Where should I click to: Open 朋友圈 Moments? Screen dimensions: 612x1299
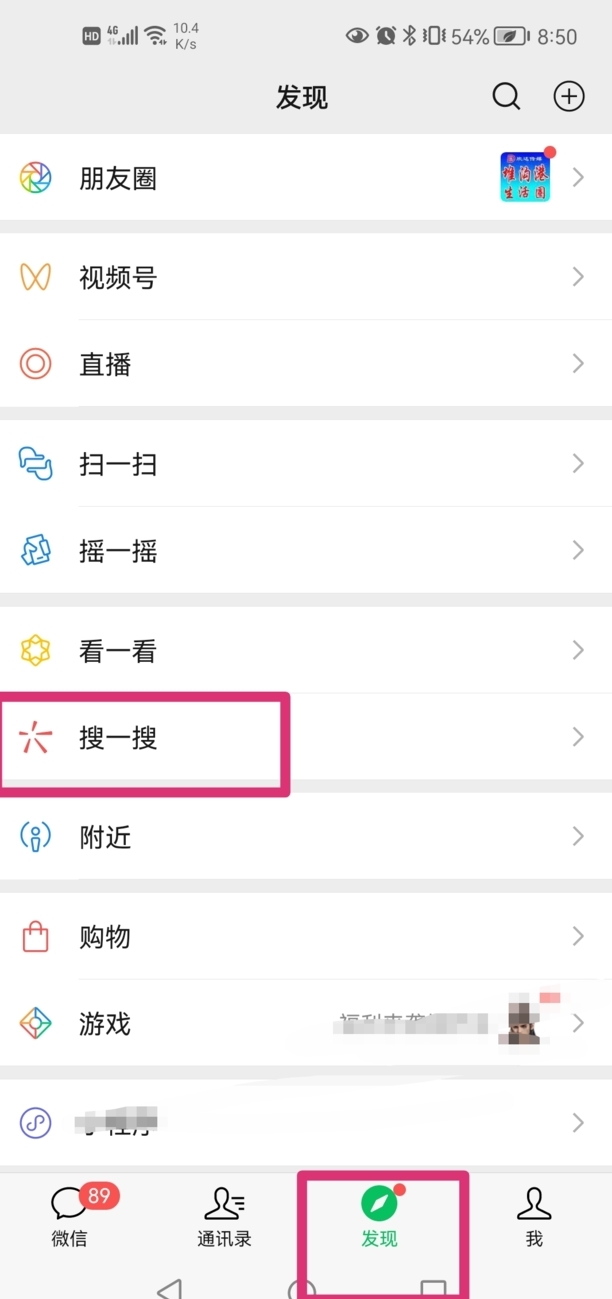(x=306, y=178)
